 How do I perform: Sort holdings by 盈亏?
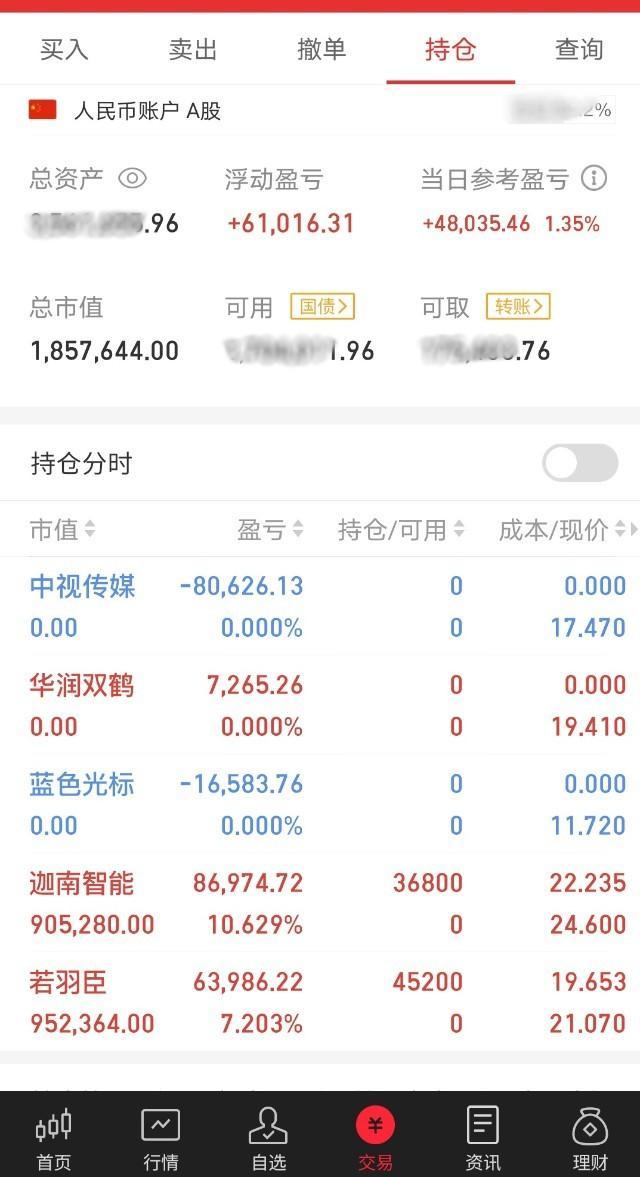(269, 529)
